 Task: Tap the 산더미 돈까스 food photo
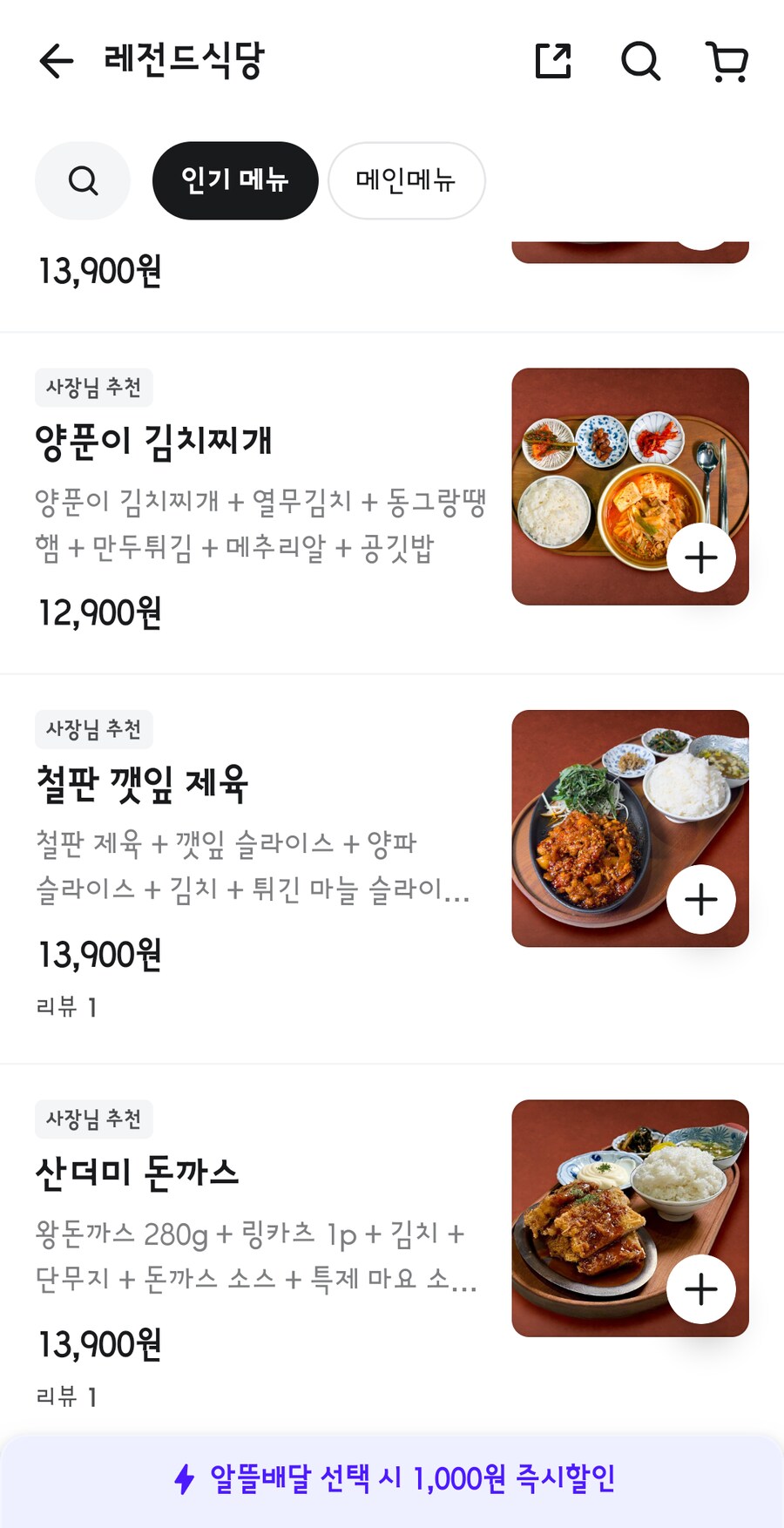[610, 1202]
